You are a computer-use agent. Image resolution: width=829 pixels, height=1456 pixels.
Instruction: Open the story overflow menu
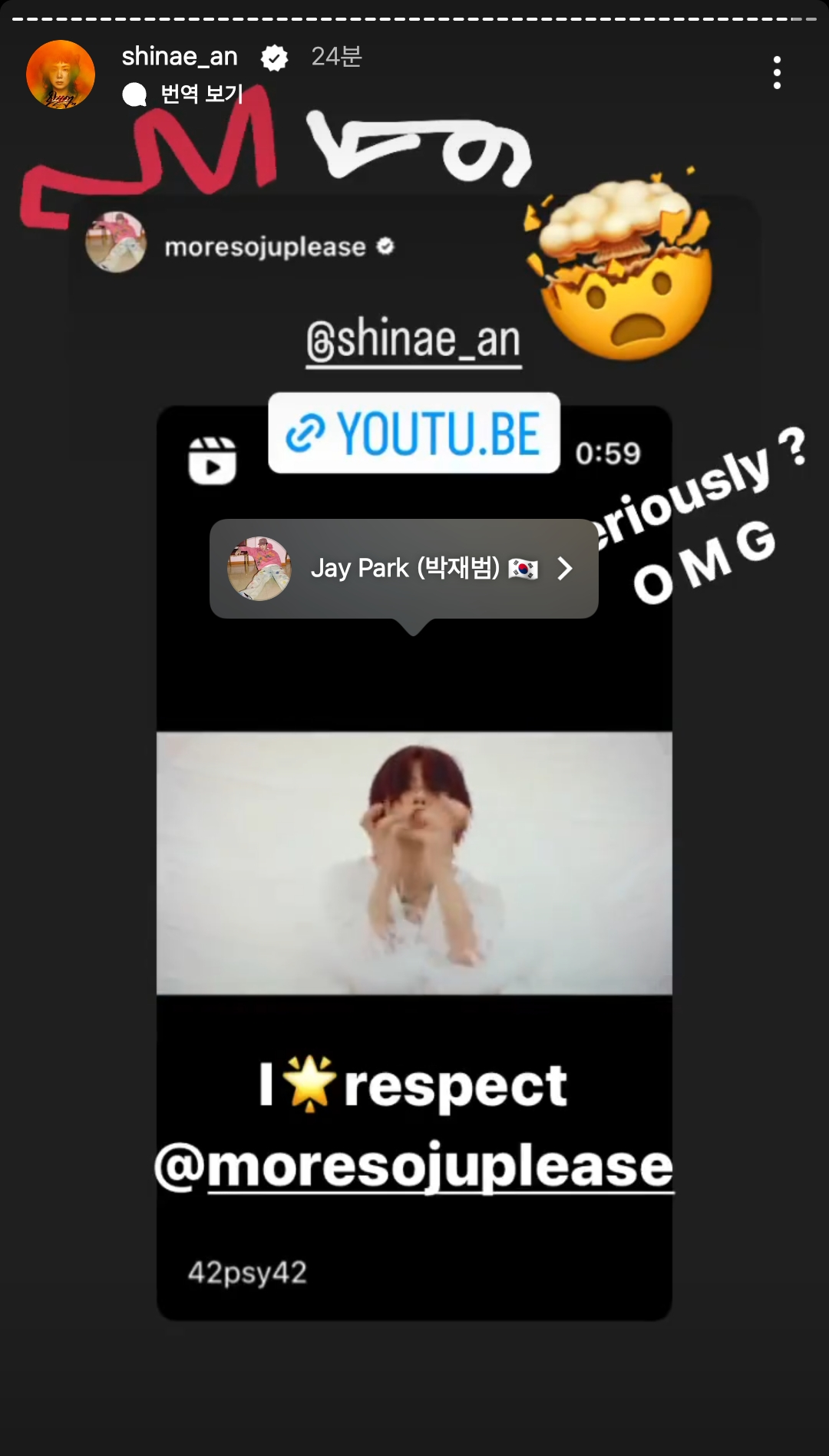777,73
